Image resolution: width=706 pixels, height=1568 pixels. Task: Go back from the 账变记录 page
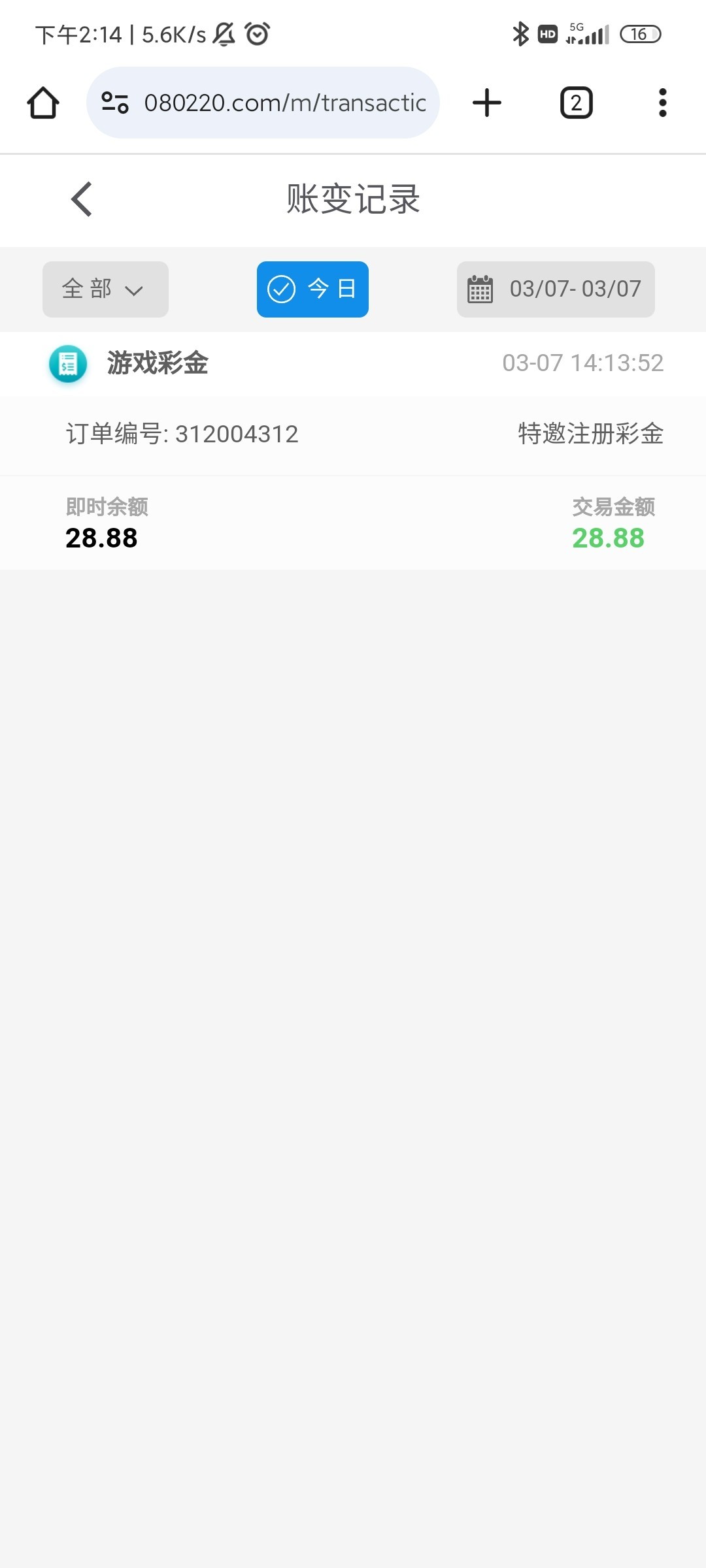[x=82, y=199]
